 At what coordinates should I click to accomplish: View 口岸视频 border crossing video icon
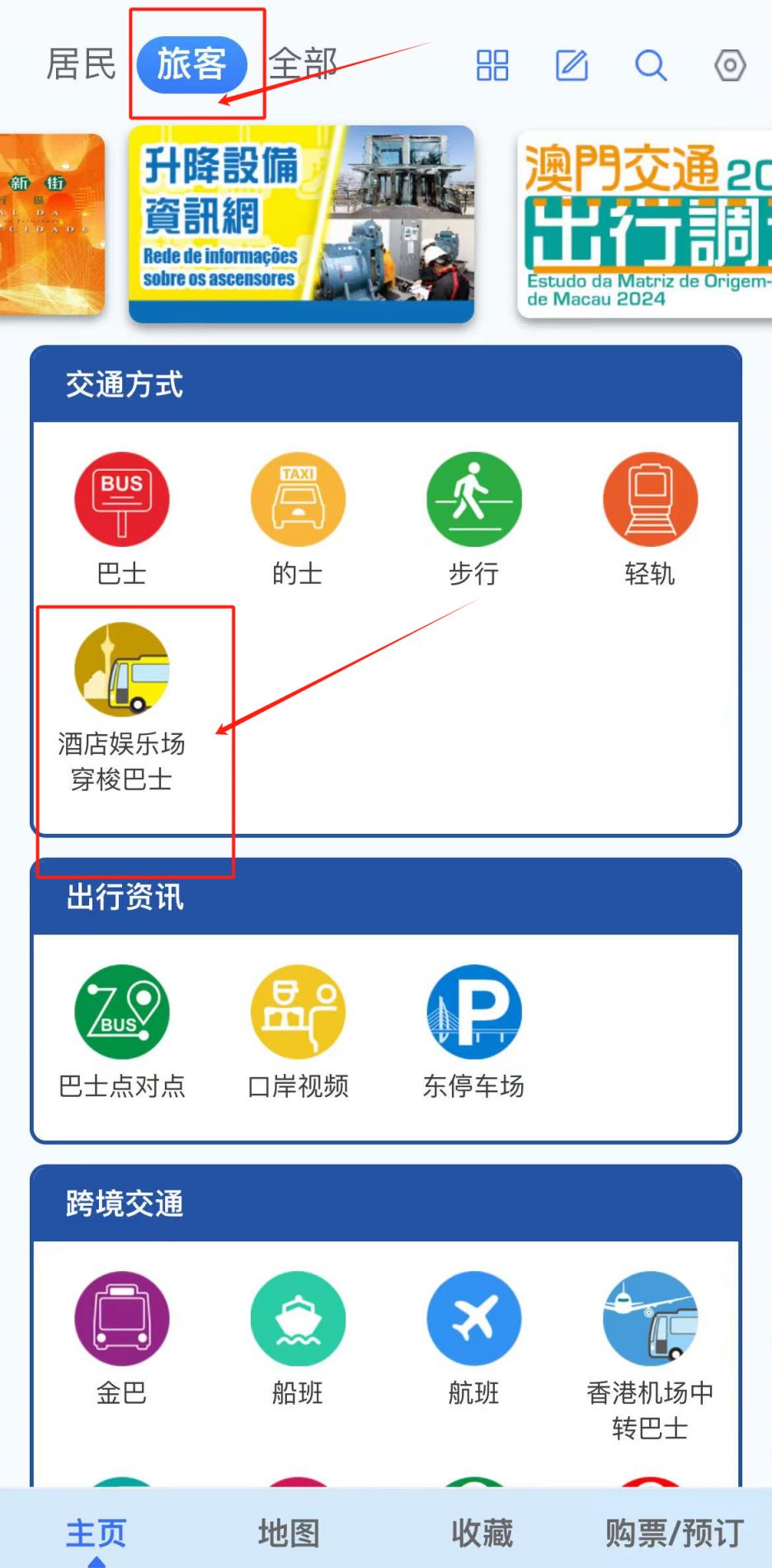(x=298, y=1014)
